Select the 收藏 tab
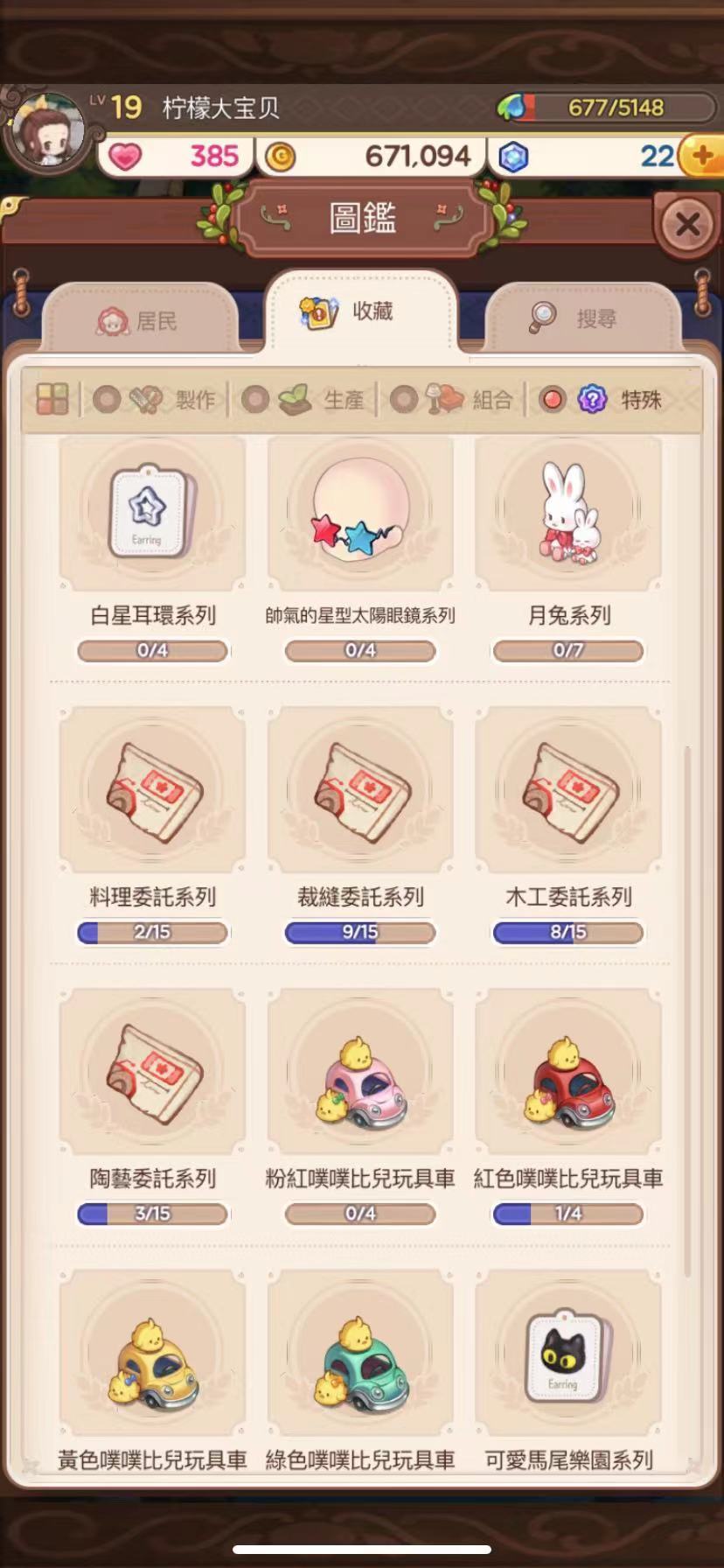This screenshot has width=724, height=1568. pos(359,311)
